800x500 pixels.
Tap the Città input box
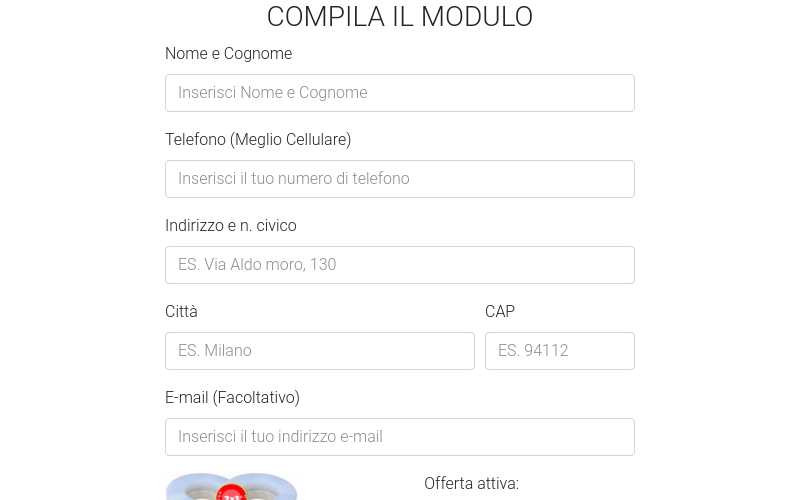click(x=319, y=351)
